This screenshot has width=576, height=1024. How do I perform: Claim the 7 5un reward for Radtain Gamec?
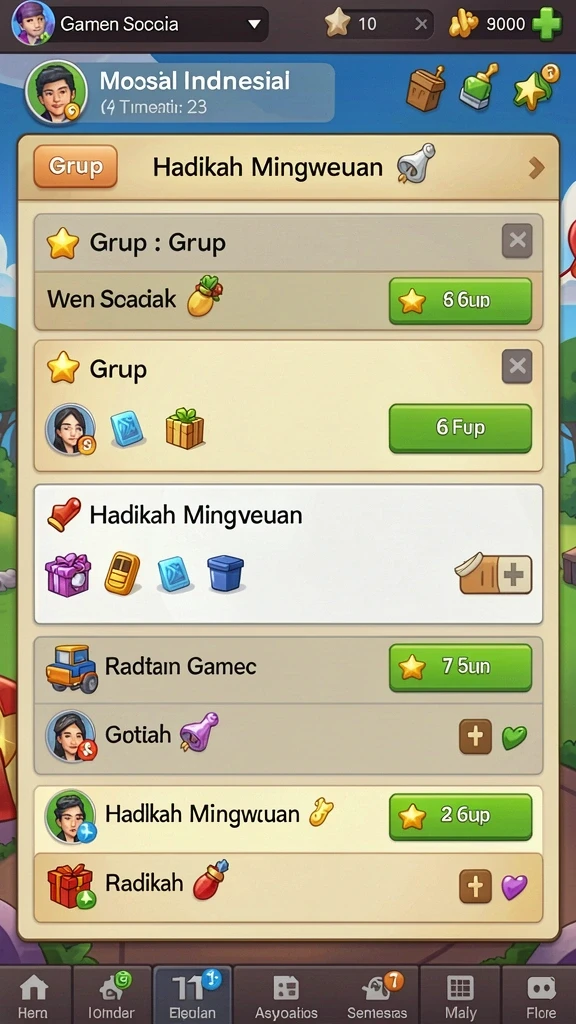pos(460,667)
